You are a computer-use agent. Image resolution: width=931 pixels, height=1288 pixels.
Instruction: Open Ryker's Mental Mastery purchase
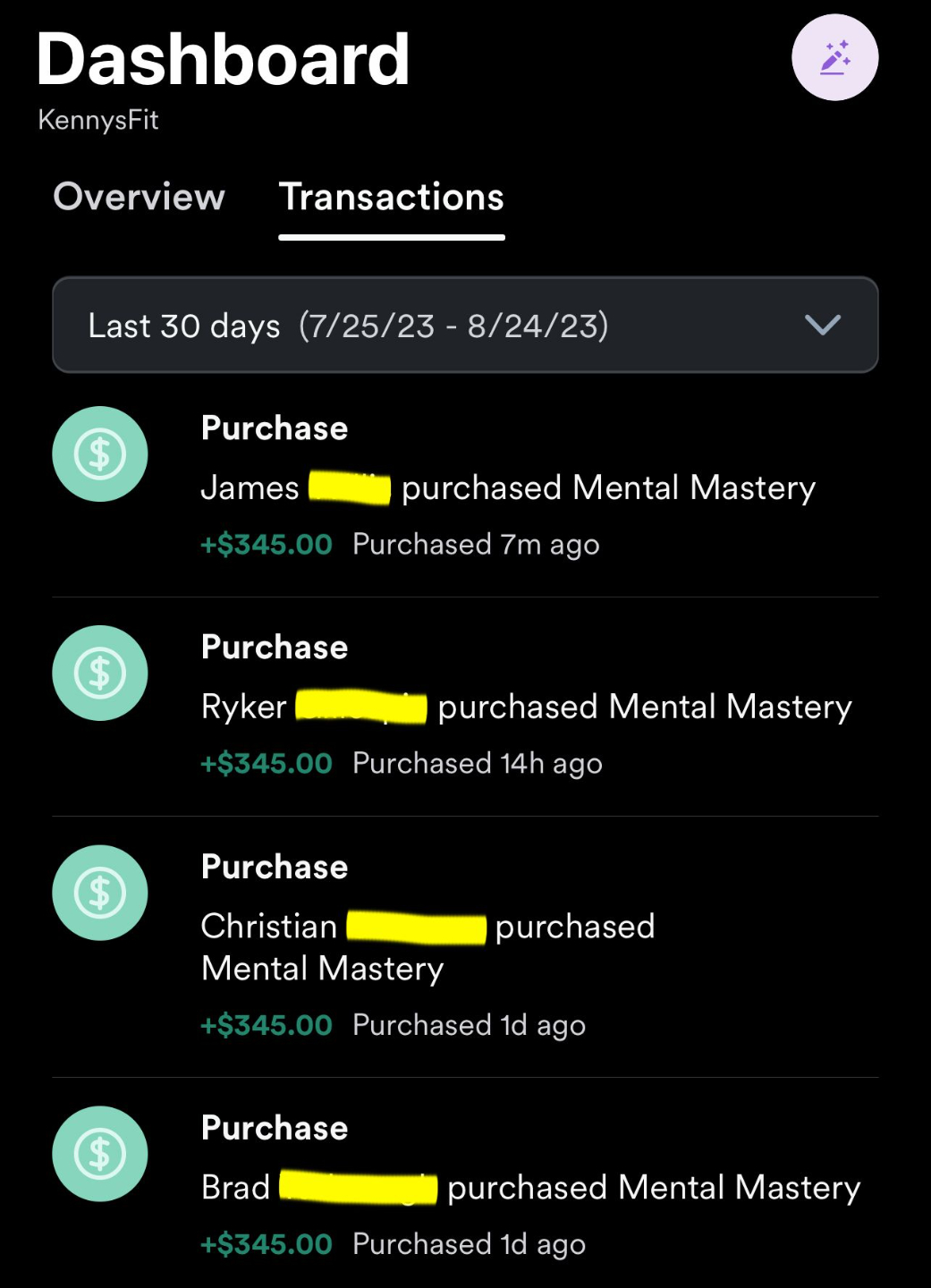tap(526, 707)
